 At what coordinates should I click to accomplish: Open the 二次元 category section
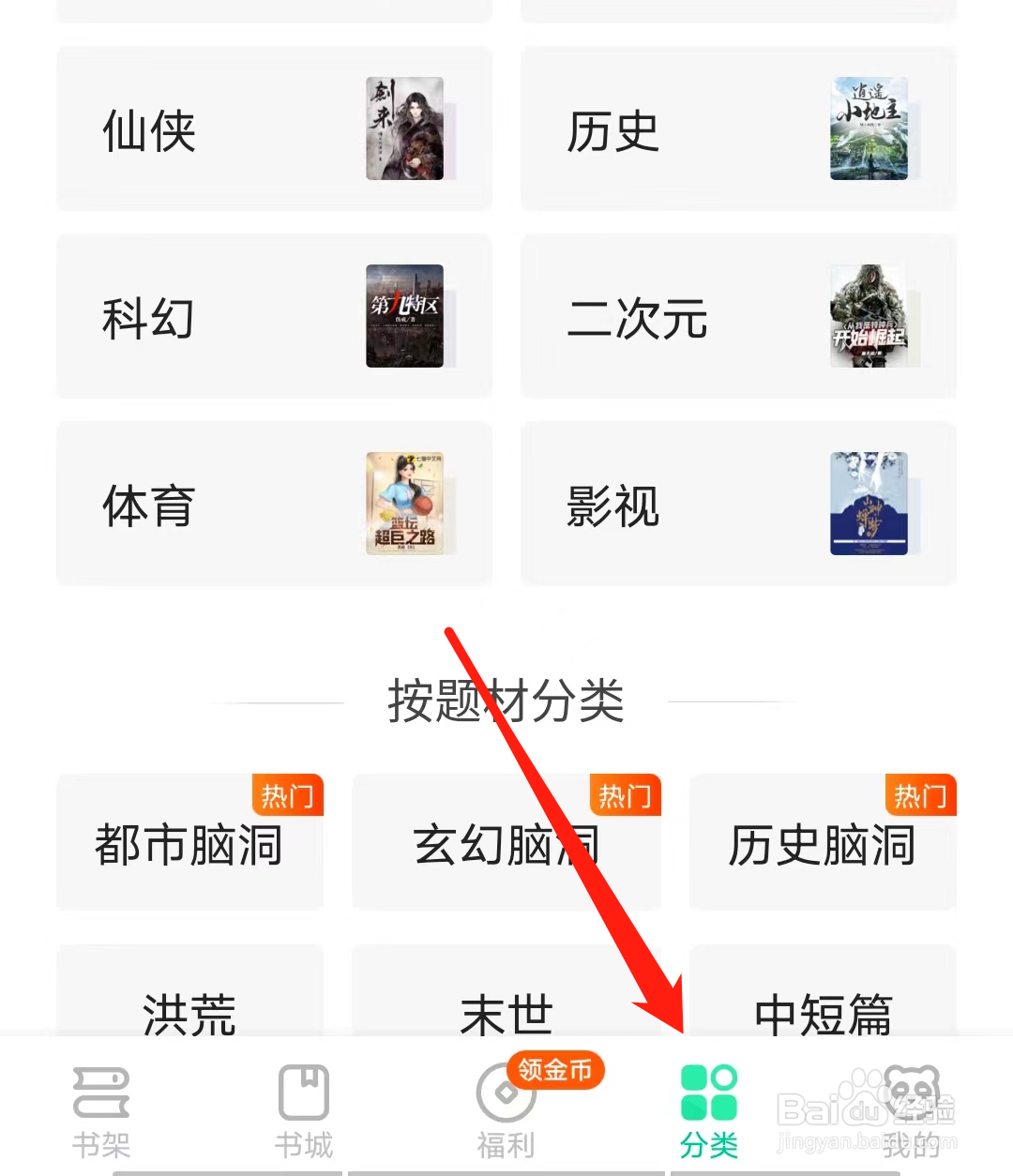coord(736,317)
